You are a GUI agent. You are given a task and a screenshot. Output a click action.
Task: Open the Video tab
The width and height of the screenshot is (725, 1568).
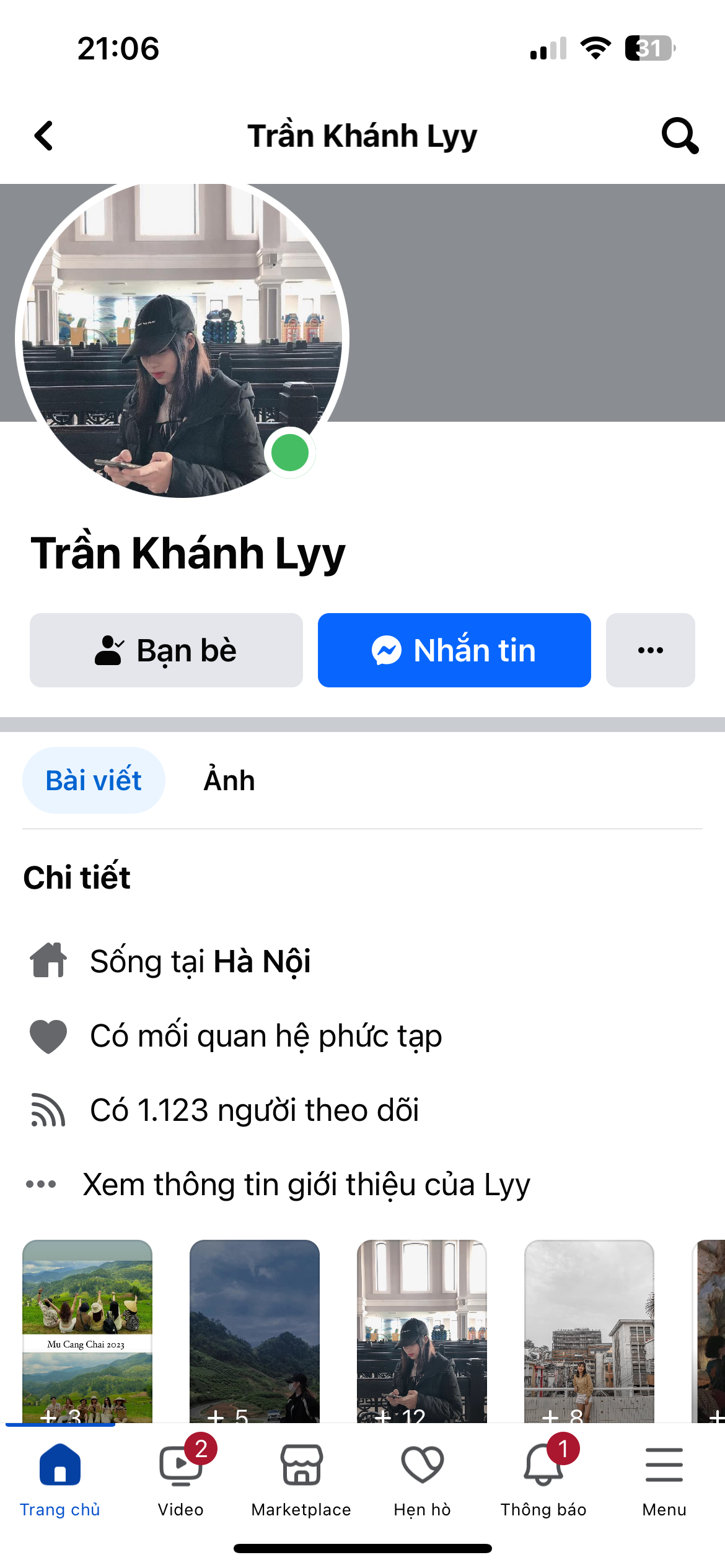point(180,1477)
